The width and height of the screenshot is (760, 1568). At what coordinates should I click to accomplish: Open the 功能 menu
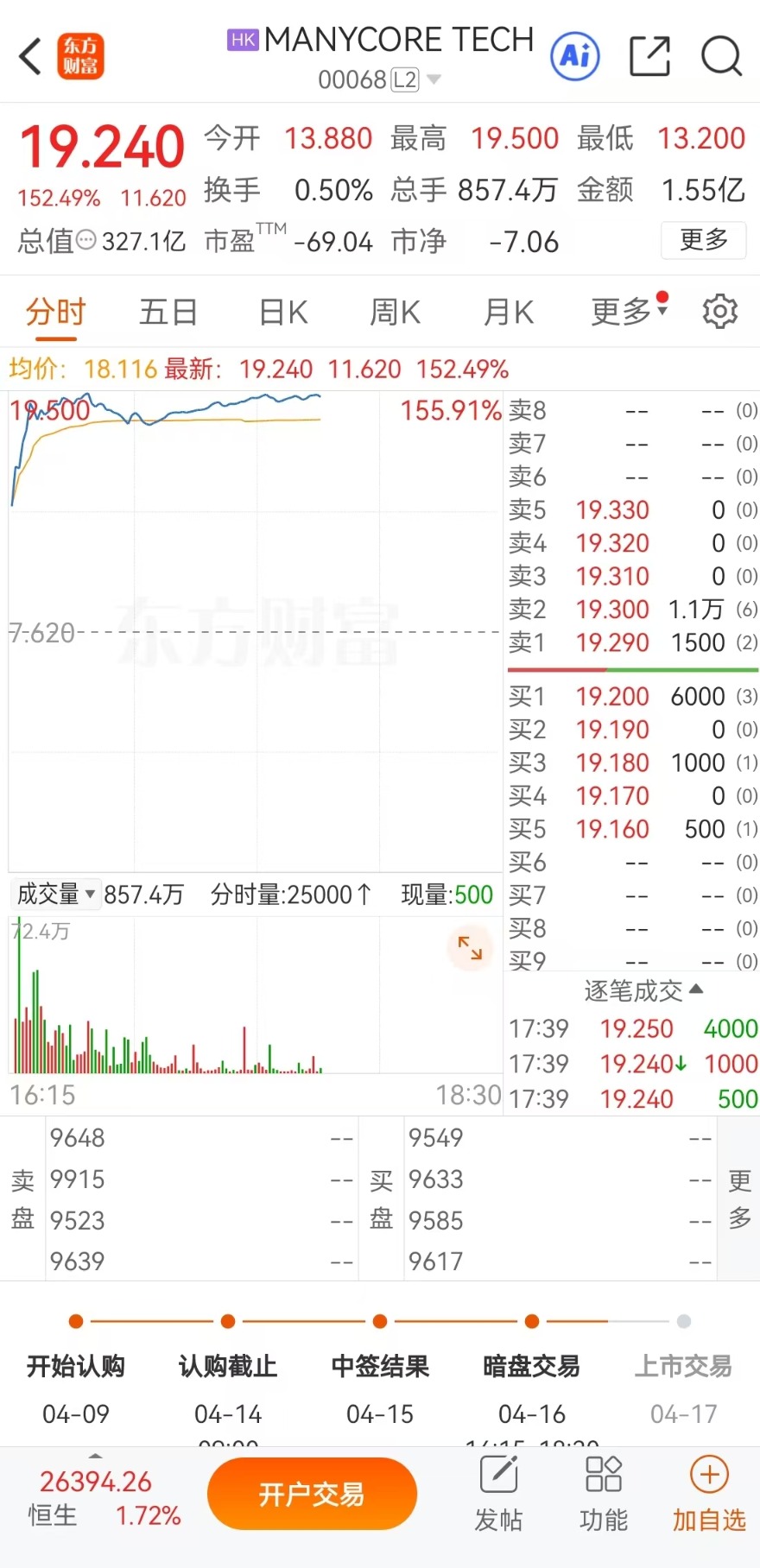603,1494
